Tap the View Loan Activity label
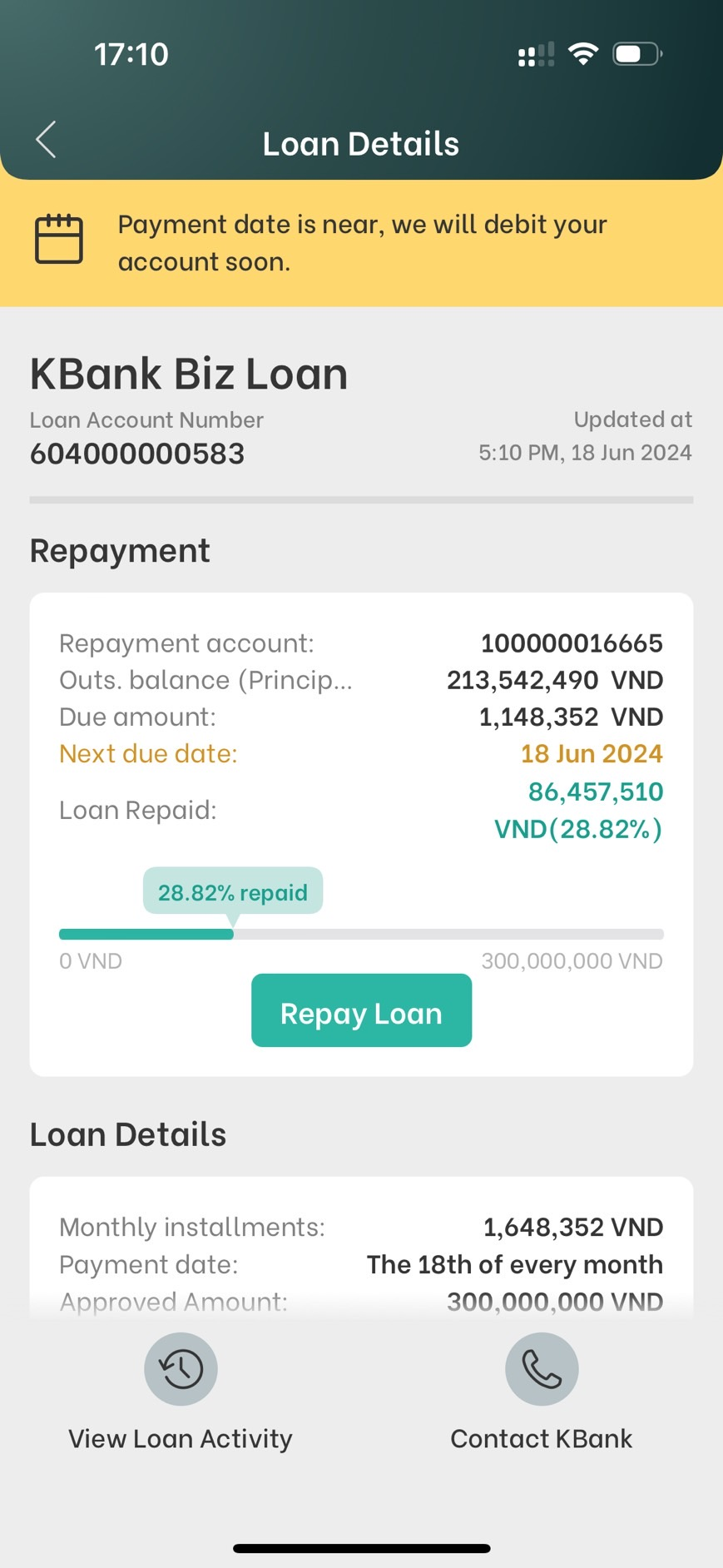 click(x=181, y=1438)
